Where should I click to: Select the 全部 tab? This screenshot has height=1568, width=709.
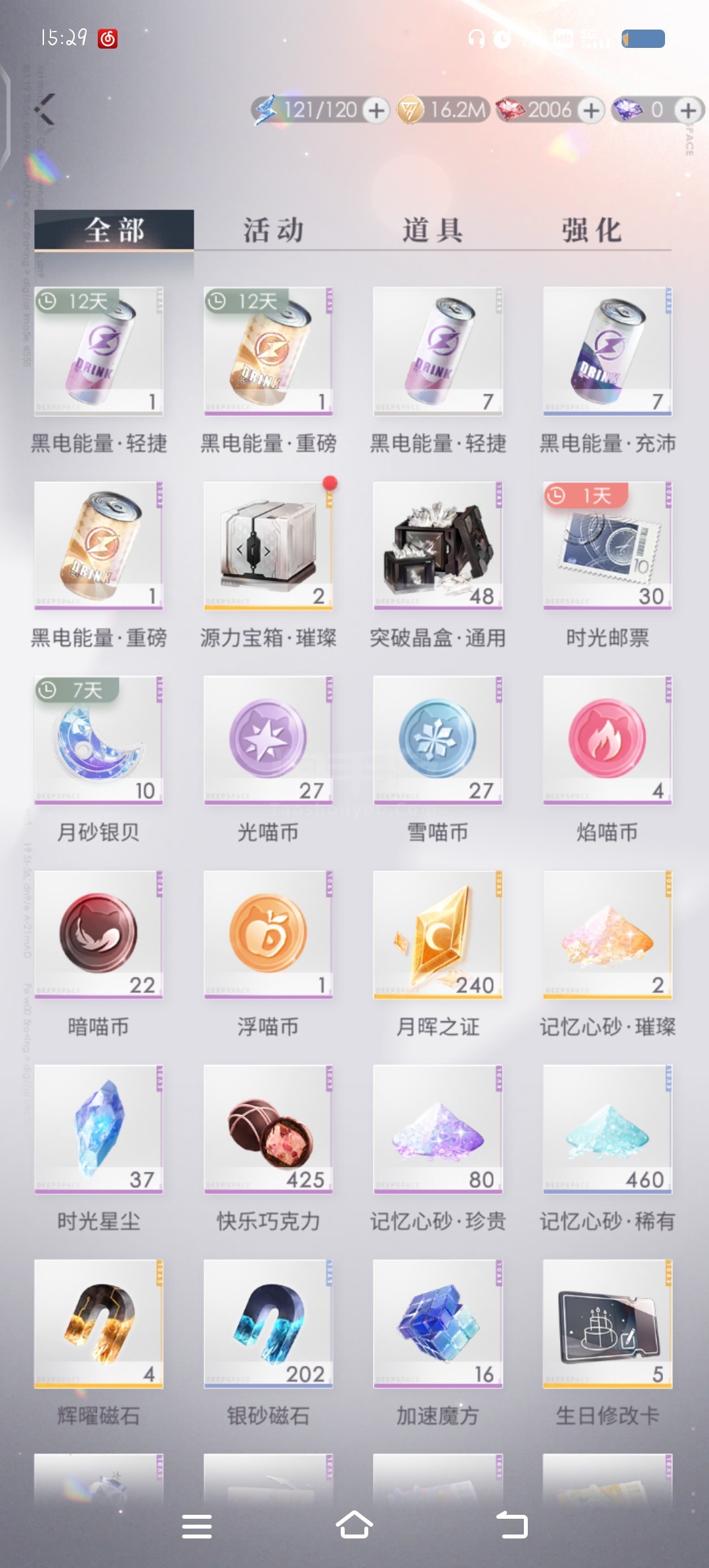pos(114,230)
